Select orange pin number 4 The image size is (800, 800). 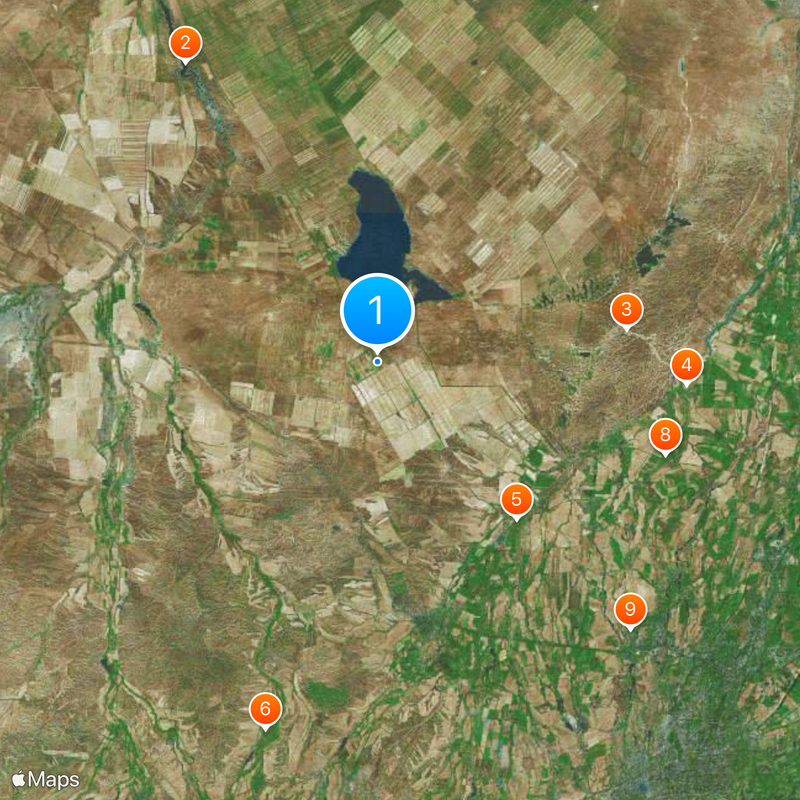[686, 366]
